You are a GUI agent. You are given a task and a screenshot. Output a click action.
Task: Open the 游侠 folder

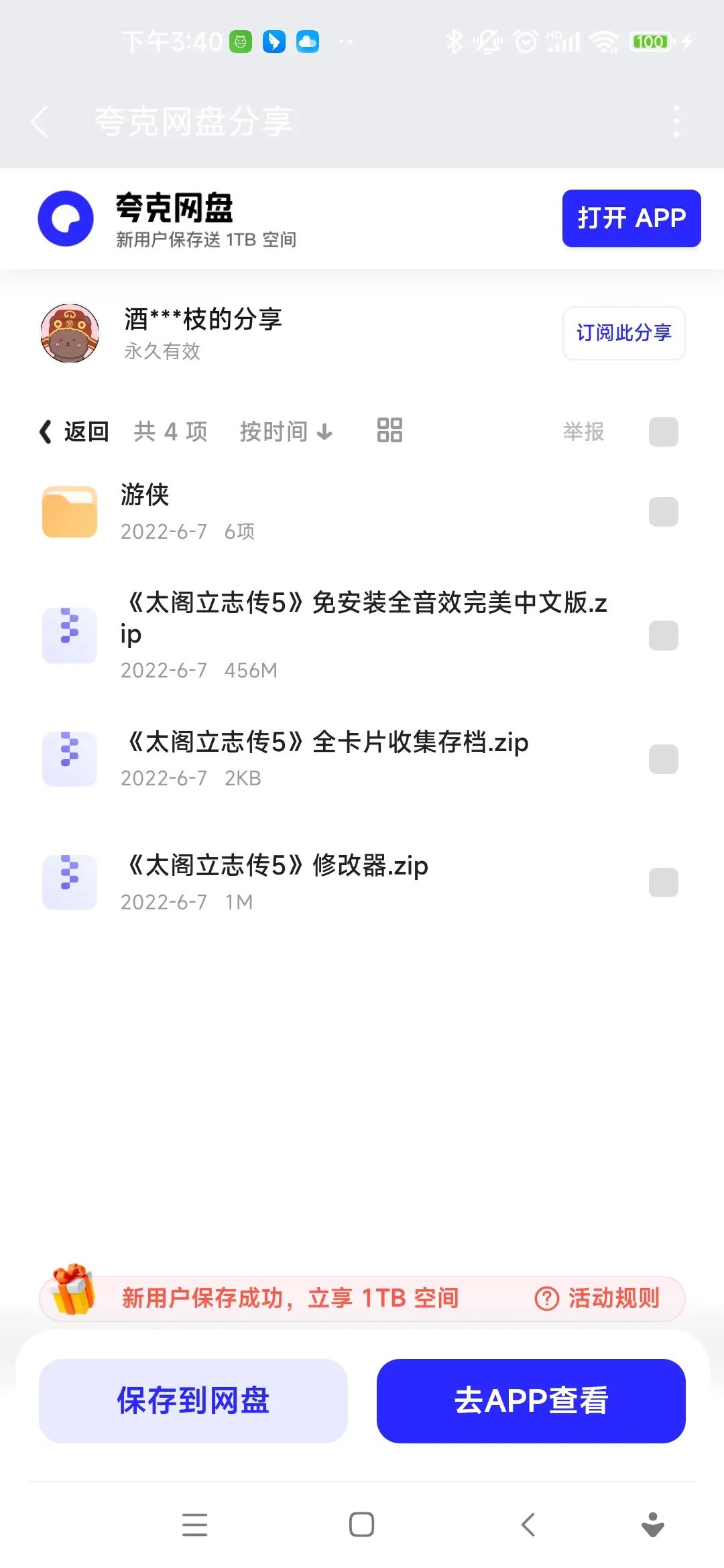(268, 512)
